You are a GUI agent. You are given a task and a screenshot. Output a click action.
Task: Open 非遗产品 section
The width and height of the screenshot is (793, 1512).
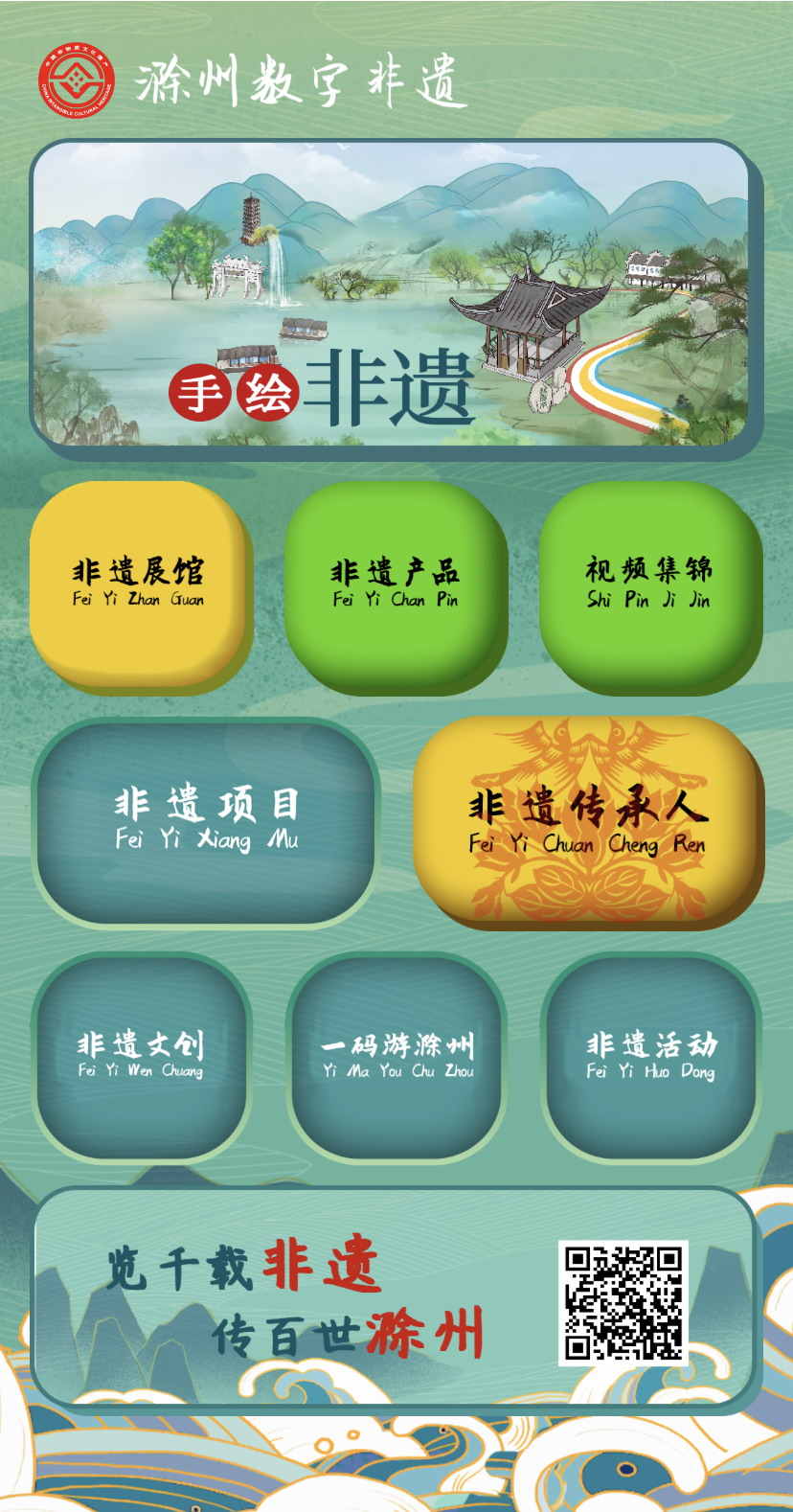click(x=395, y=584)
